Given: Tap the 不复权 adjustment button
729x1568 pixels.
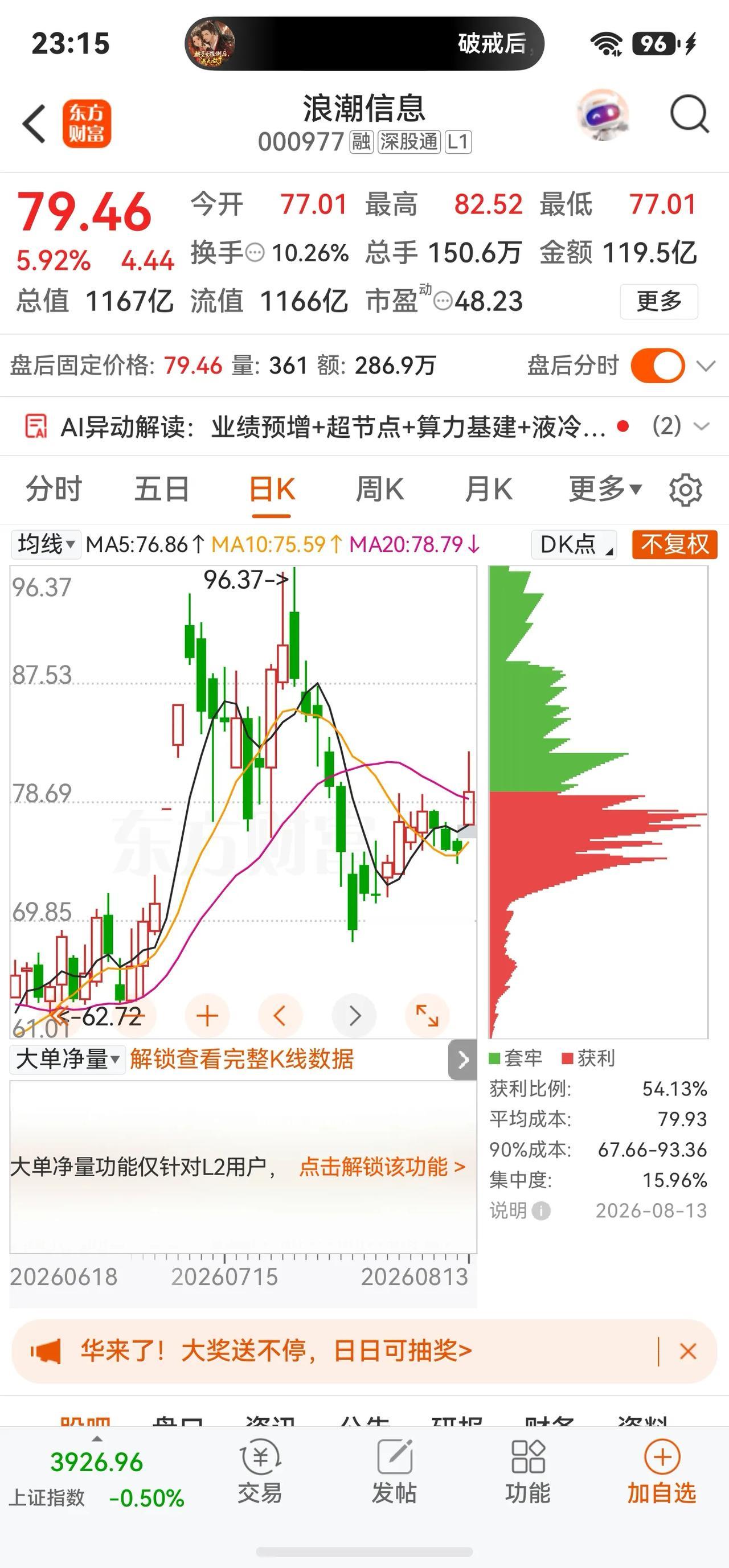Looking at the screenshot, I should 675,544.
